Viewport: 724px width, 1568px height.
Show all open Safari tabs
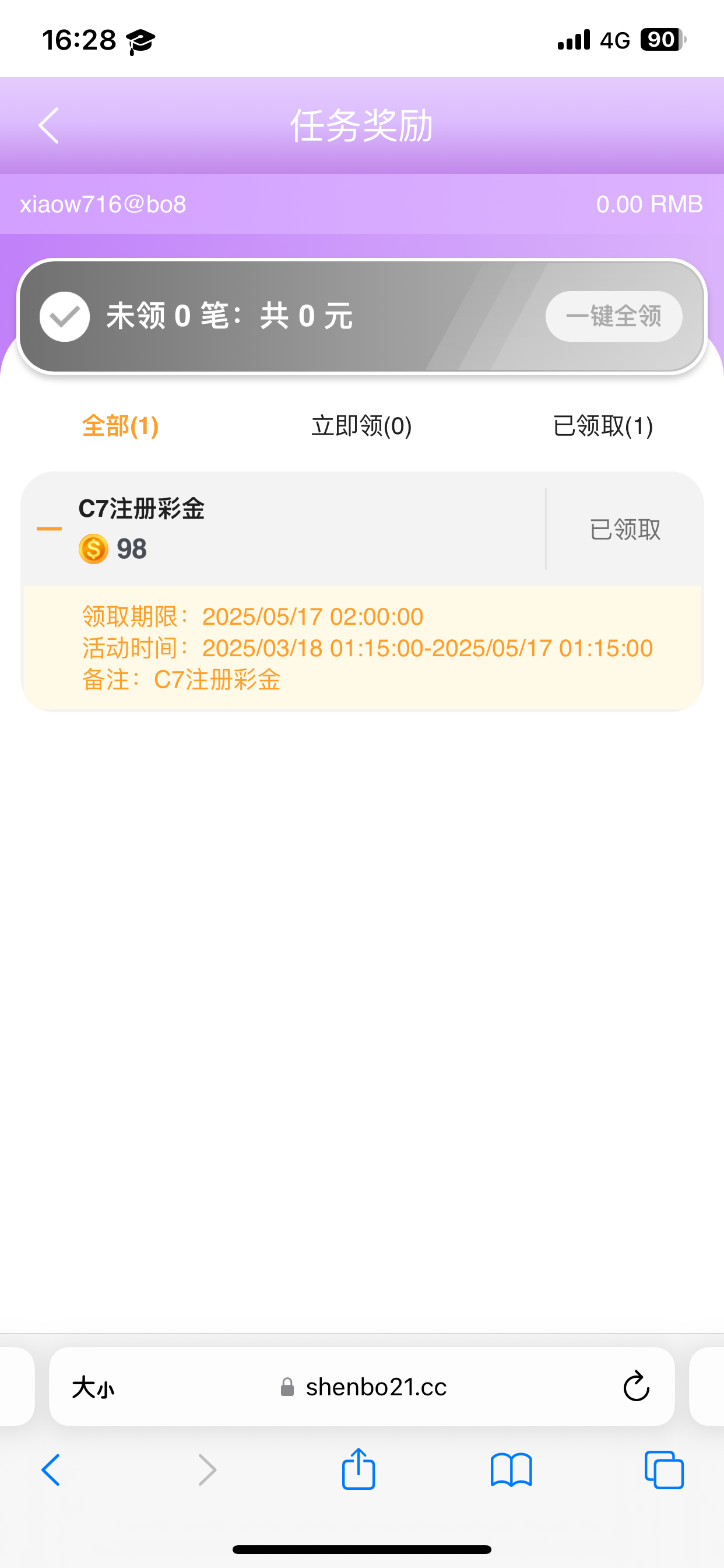coord(664,1470)
